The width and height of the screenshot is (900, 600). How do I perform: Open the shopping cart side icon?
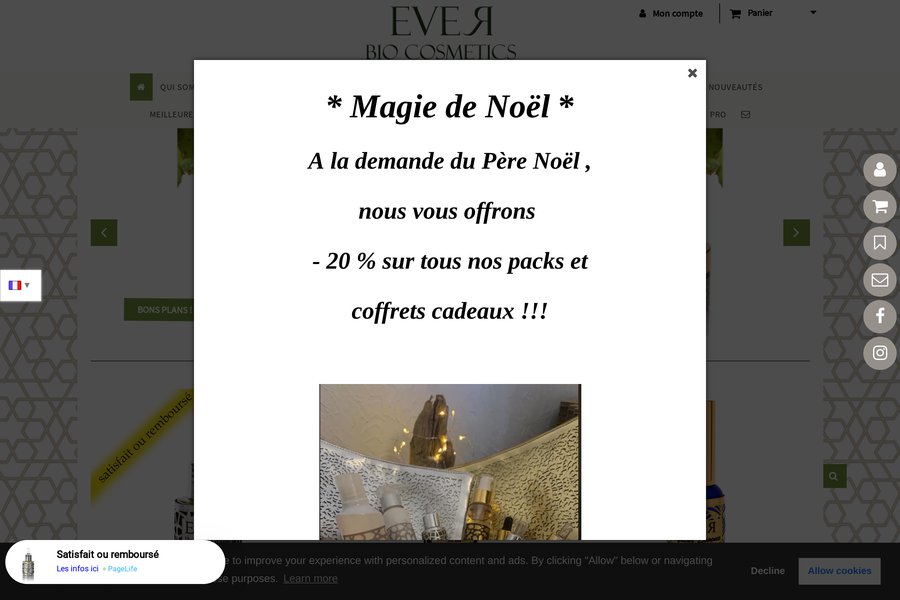coord(880,207)
